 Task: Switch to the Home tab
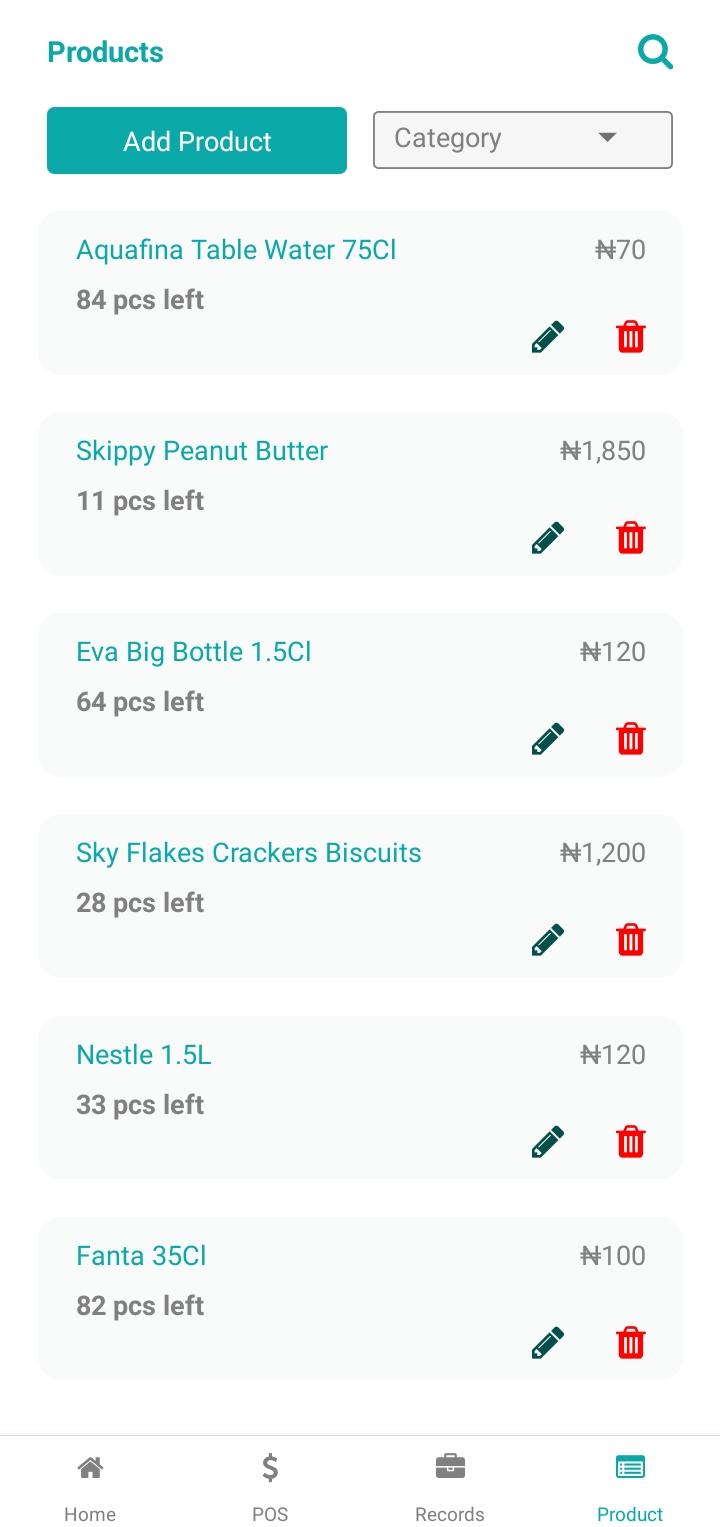90,1487
